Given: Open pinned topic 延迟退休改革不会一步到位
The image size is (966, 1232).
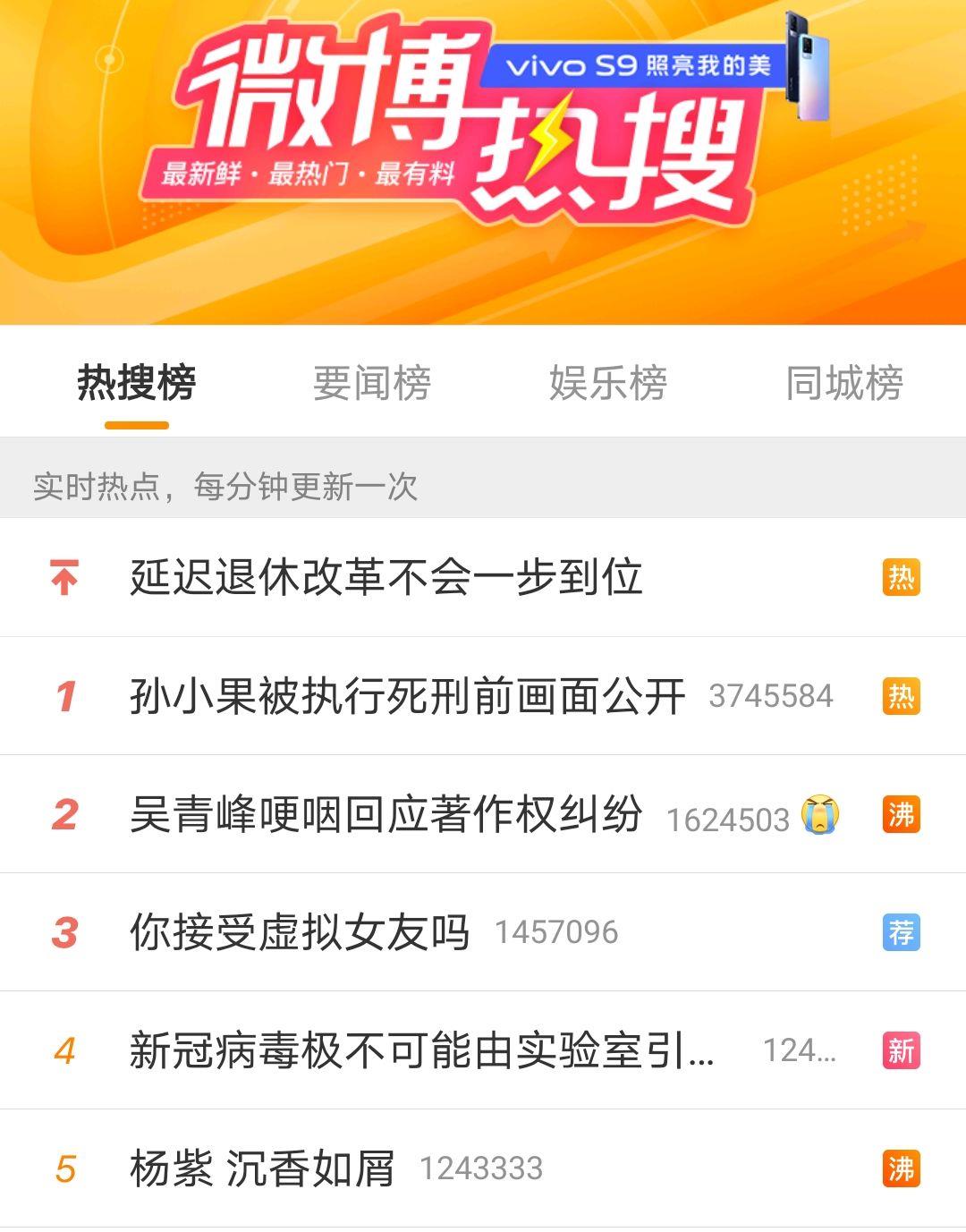Looking at the screenshot, I should click(386, 577).
